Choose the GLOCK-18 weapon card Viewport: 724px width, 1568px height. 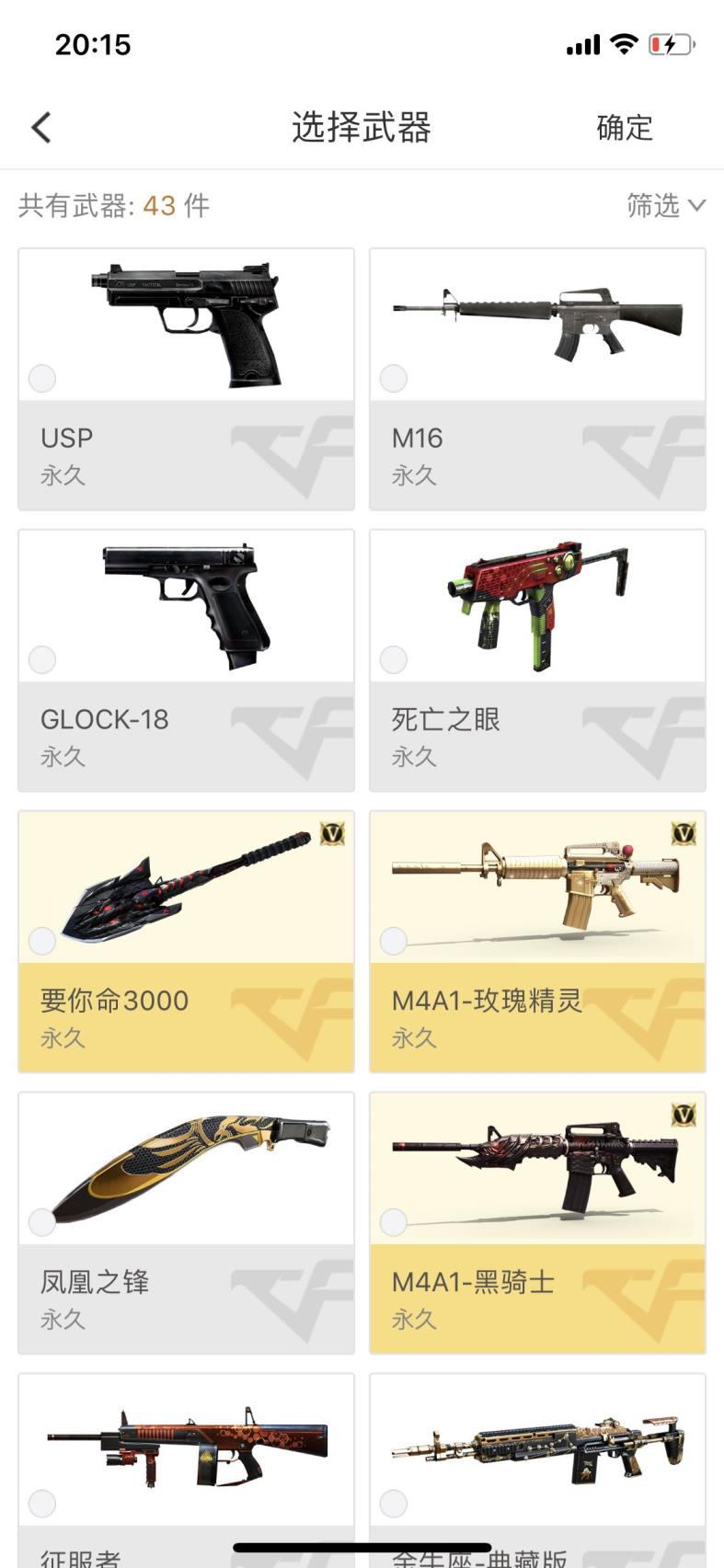(x=186, y=659)
